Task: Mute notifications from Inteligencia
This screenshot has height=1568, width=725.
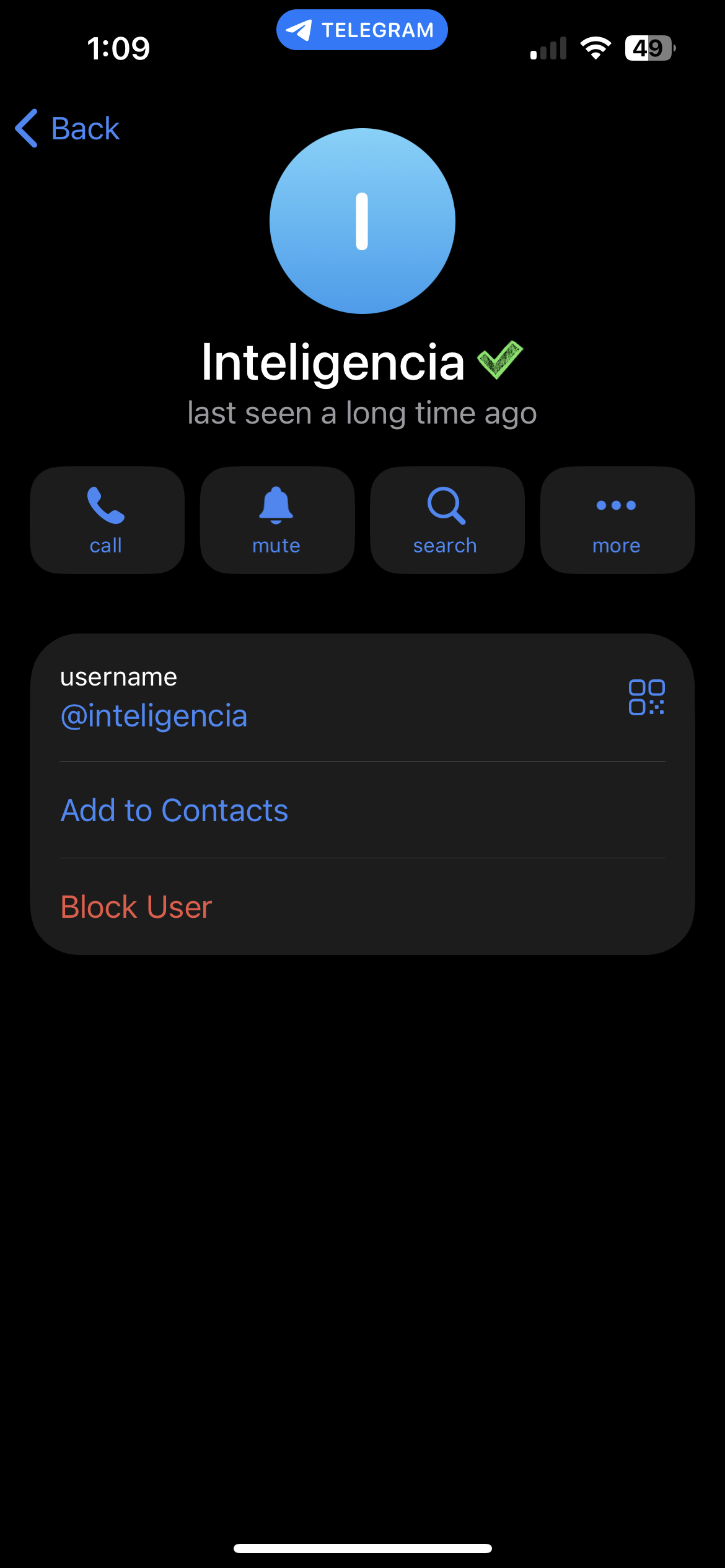Action: tap(277, 520)
